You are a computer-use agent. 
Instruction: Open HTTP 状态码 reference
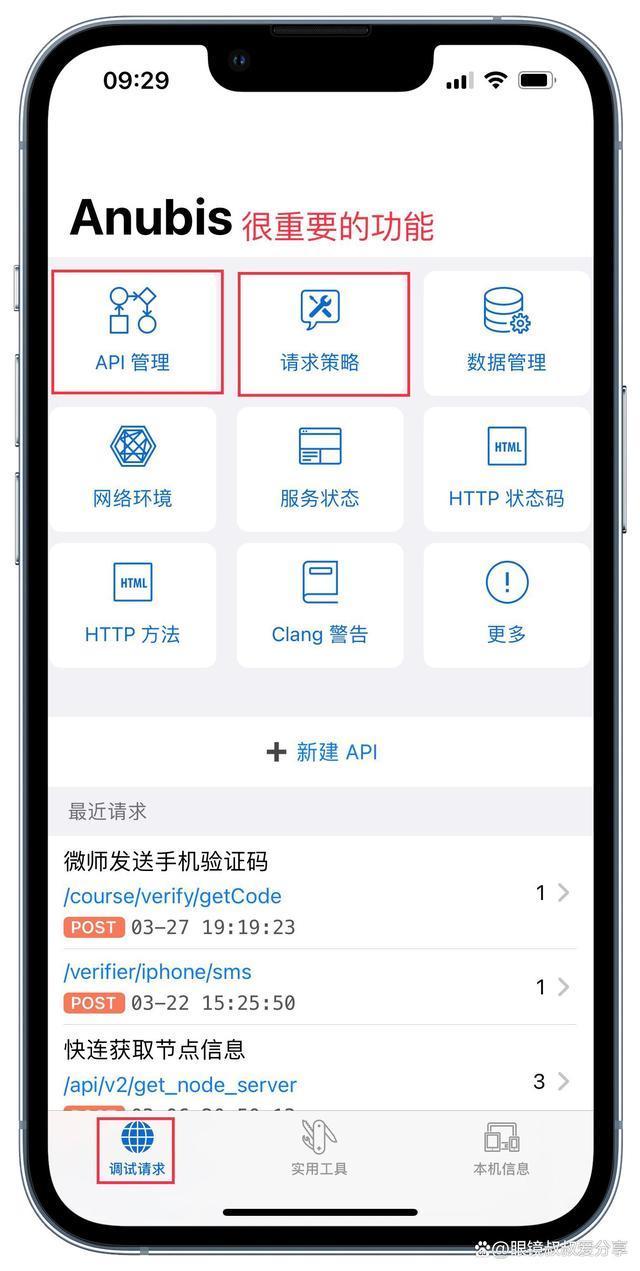[x=506, y=468]
